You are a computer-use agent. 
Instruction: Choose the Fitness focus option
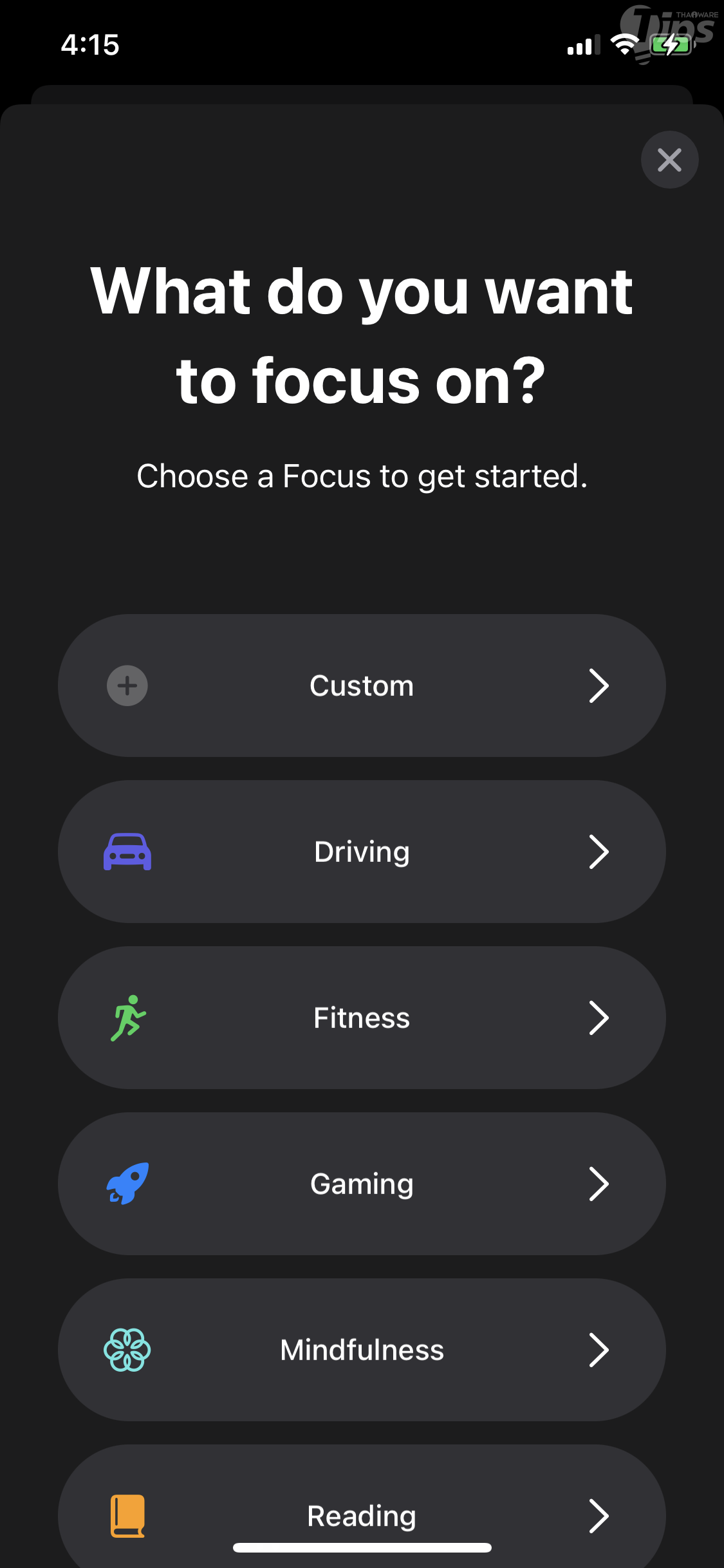pos(362,1018)
